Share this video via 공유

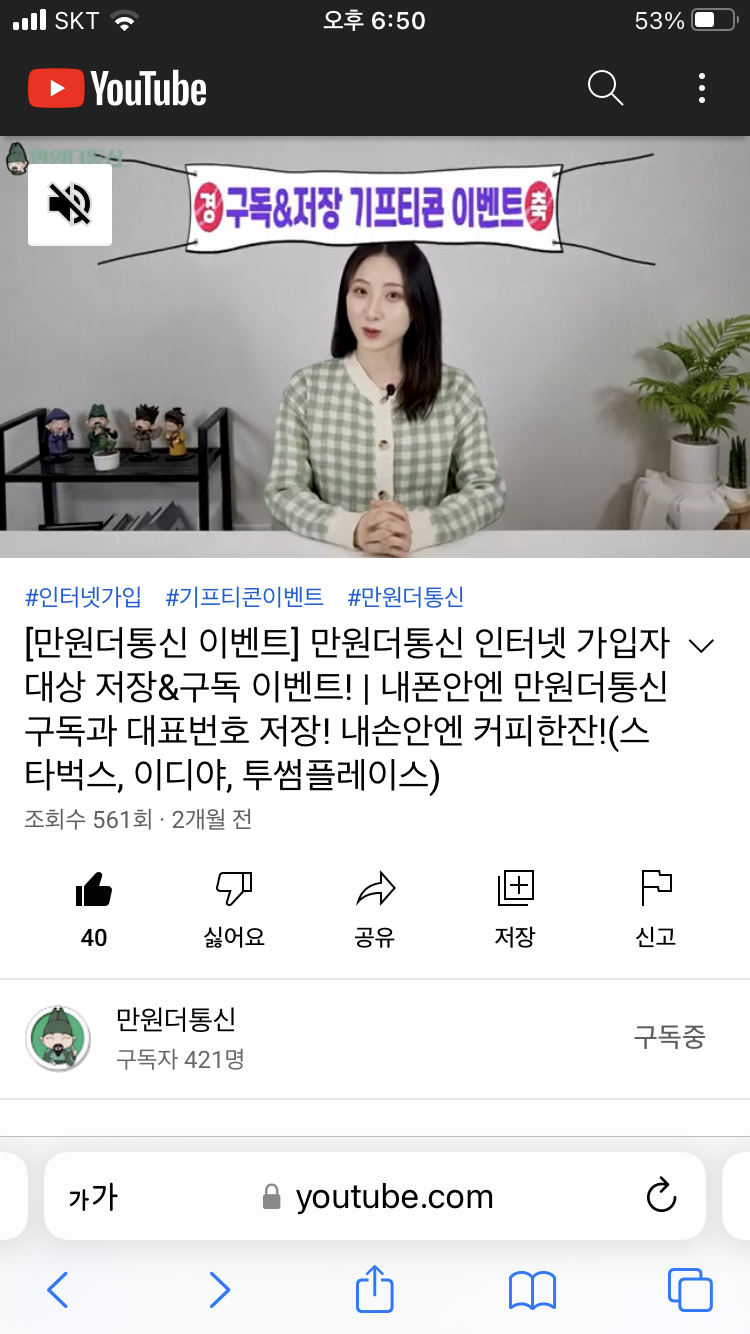375,889
